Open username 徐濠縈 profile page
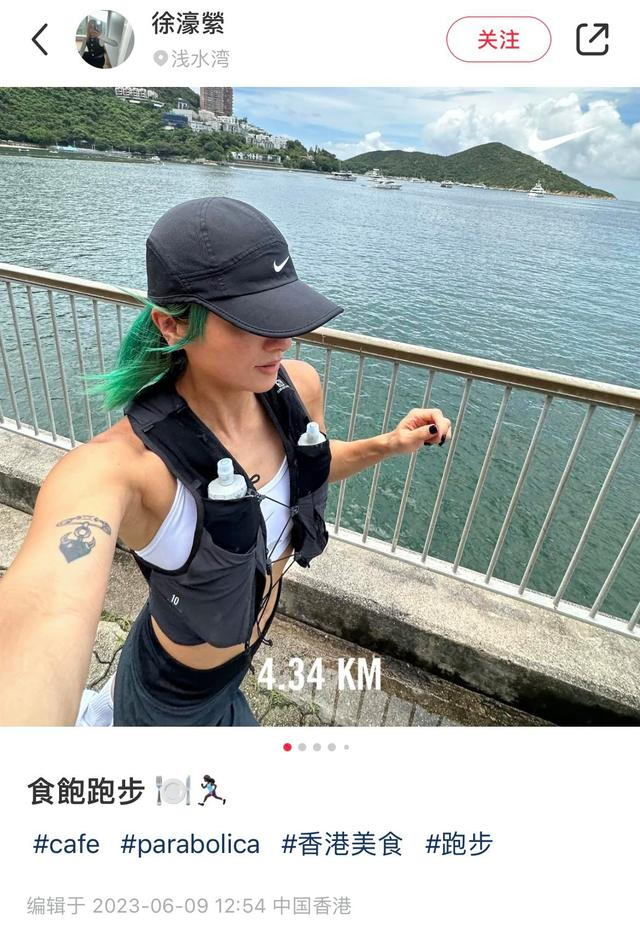640x929 pixels. point(188,24)
